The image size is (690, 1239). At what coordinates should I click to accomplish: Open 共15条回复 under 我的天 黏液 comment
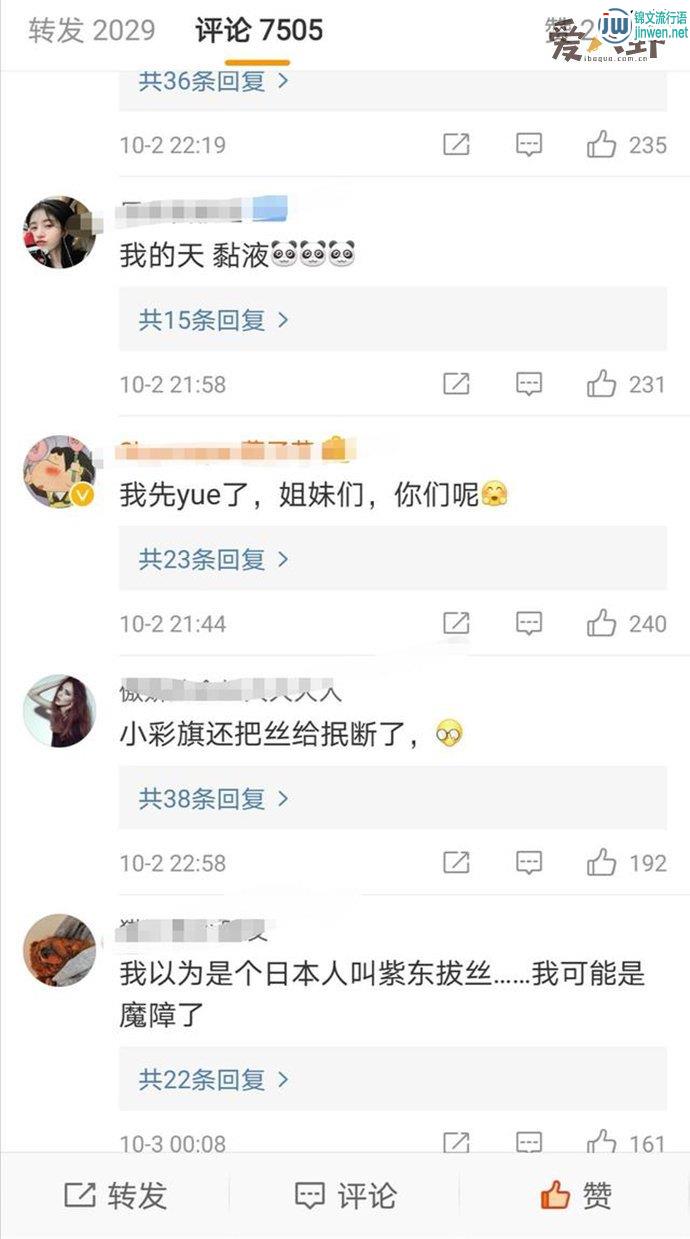pos(213,320)
